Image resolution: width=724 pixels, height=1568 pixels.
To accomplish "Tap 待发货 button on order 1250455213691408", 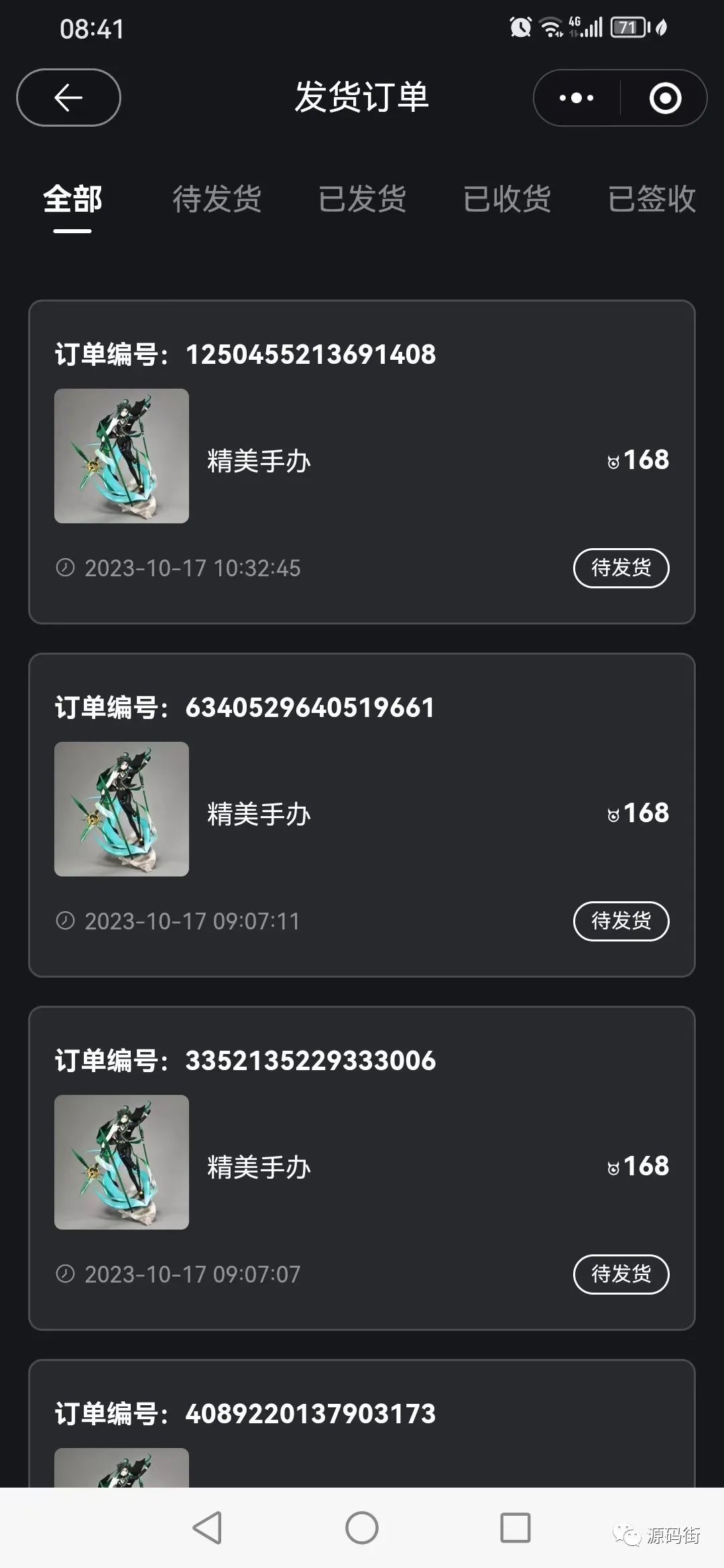I will [x=621, y=568].
